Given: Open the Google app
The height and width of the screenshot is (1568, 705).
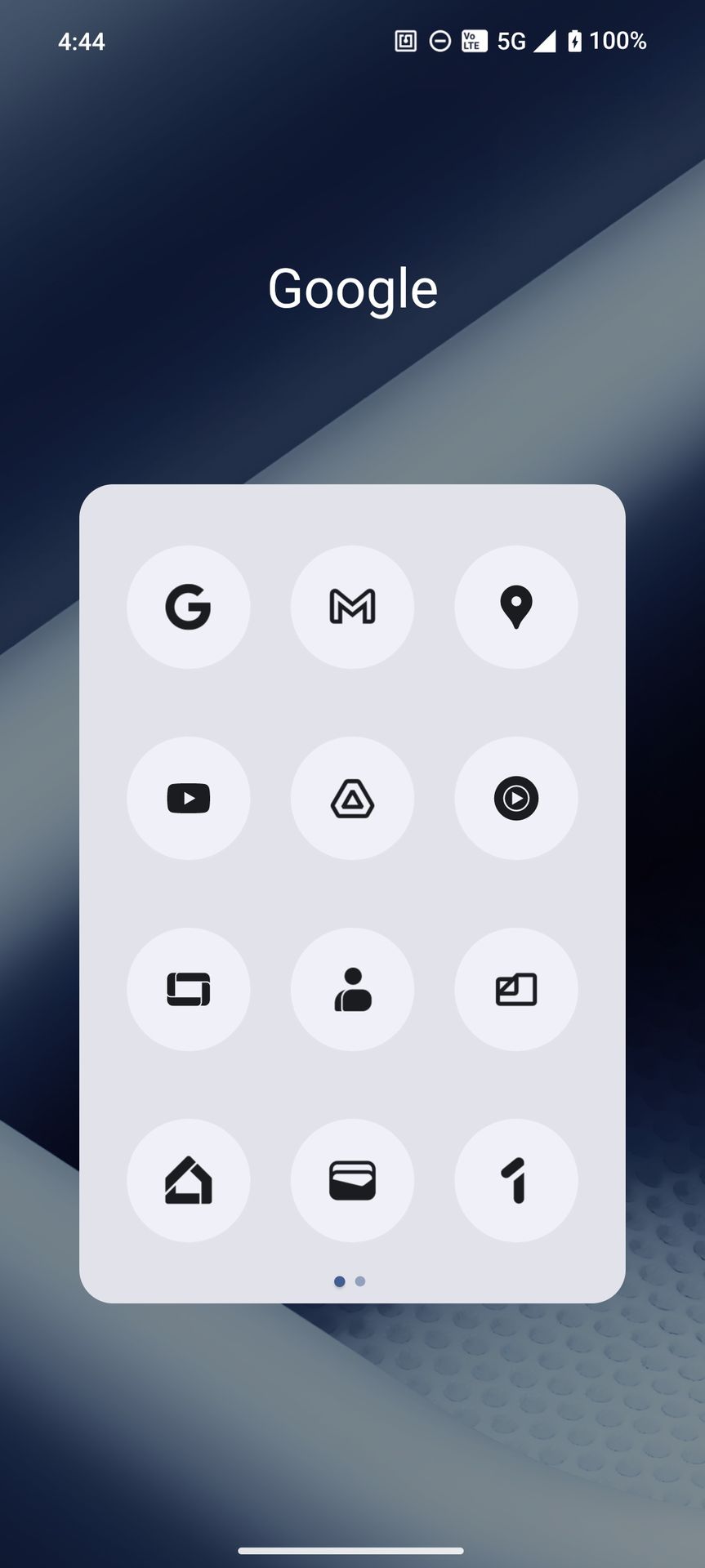Looking at the screenshot, I should coord(188,607).
